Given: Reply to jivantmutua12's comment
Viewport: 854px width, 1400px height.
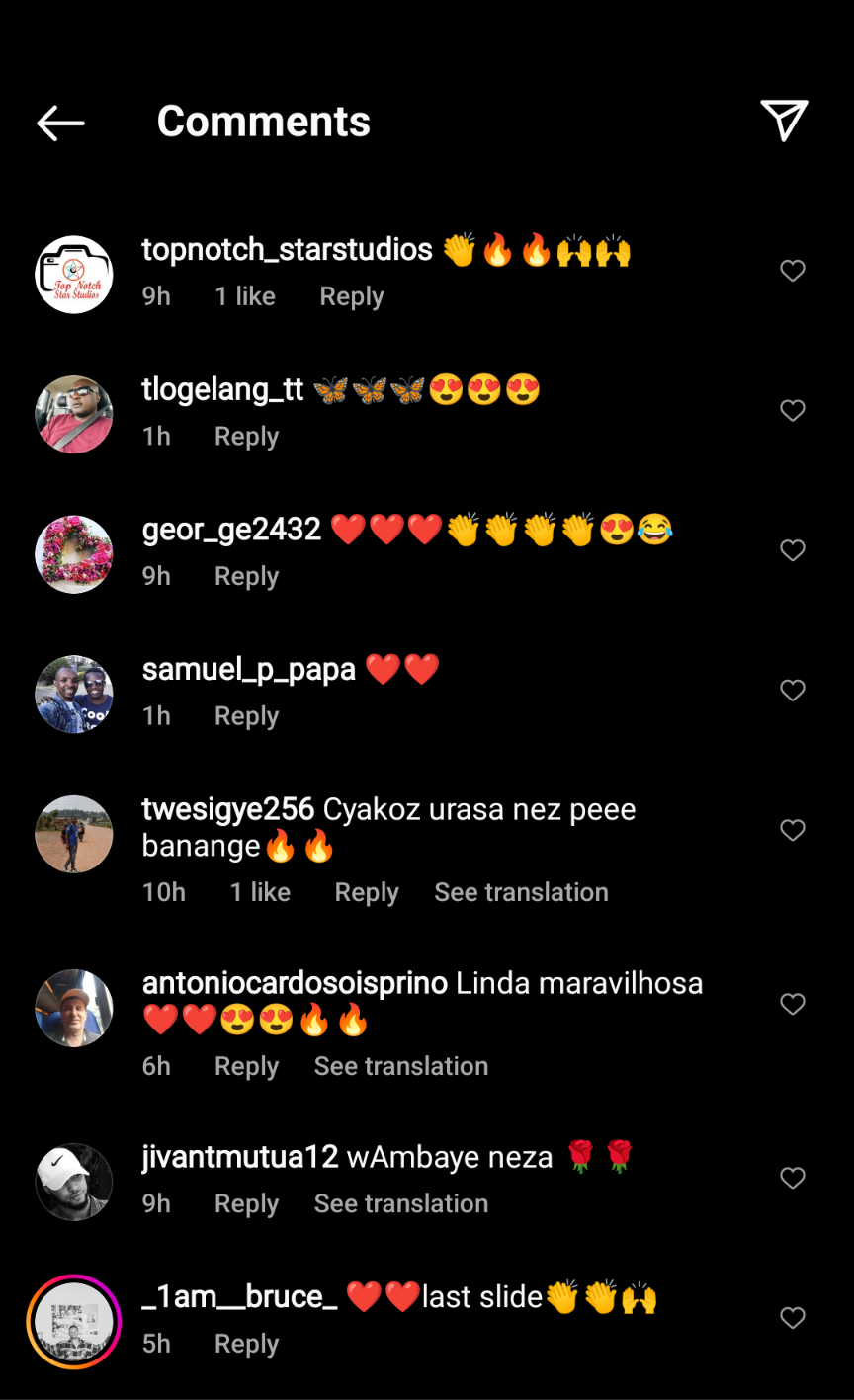Looking at the screenshot, I should pyautogui.click(x=246, y=1203).
